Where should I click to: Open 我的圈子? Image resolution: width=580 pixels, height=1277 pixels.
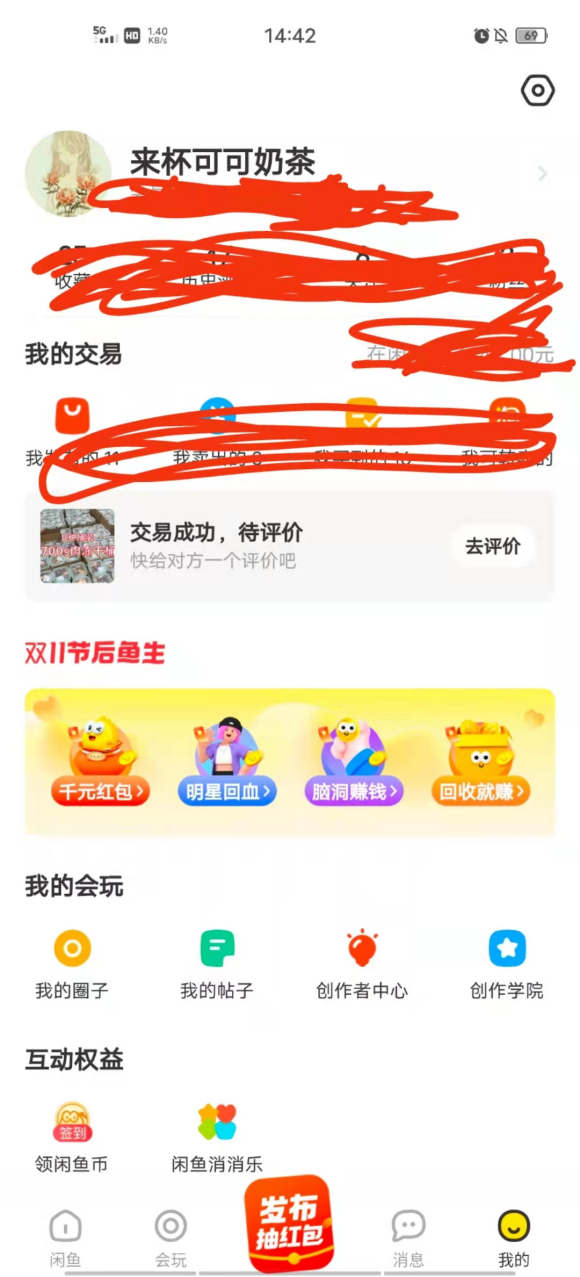click(x=72, y=964)
